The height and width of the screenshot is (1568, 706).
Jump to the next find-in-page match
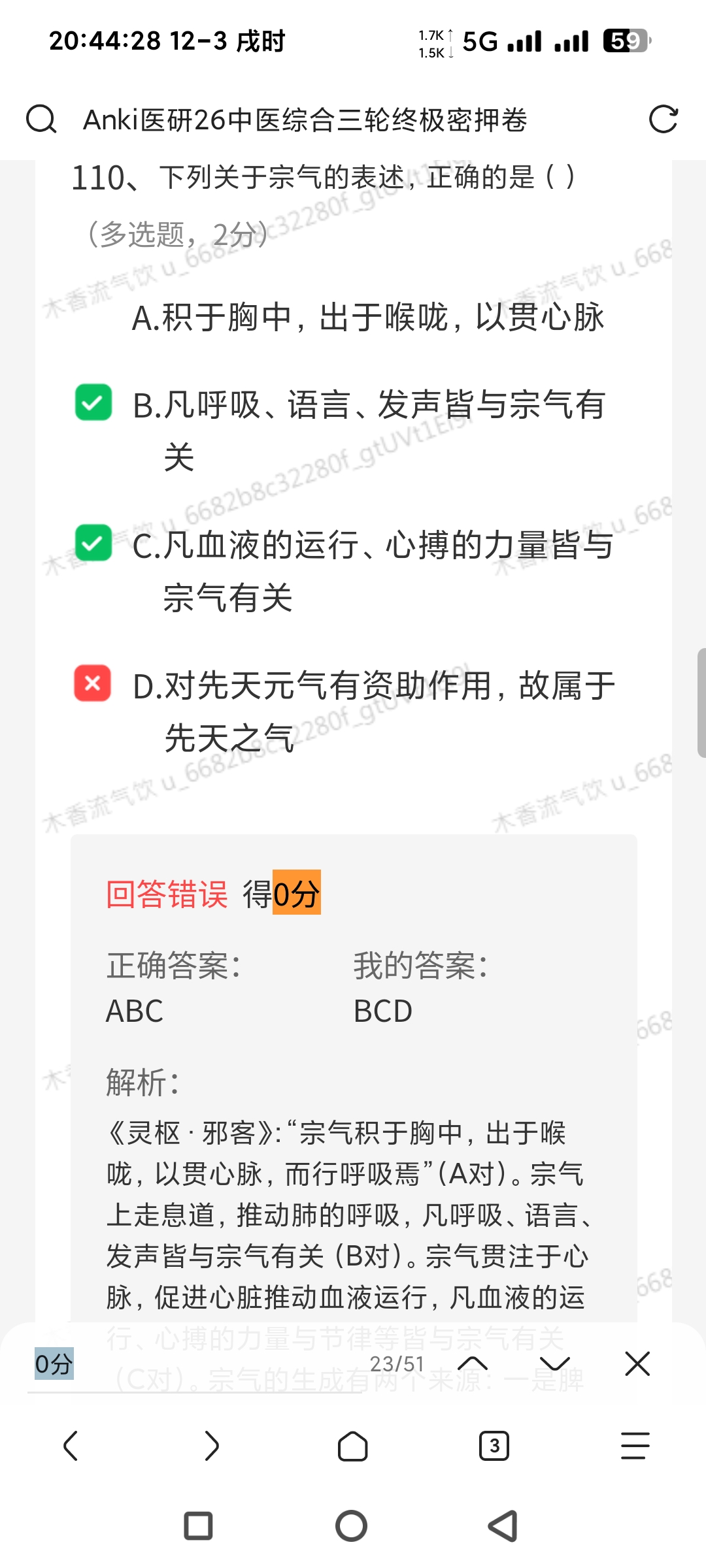click(555, 1364)
